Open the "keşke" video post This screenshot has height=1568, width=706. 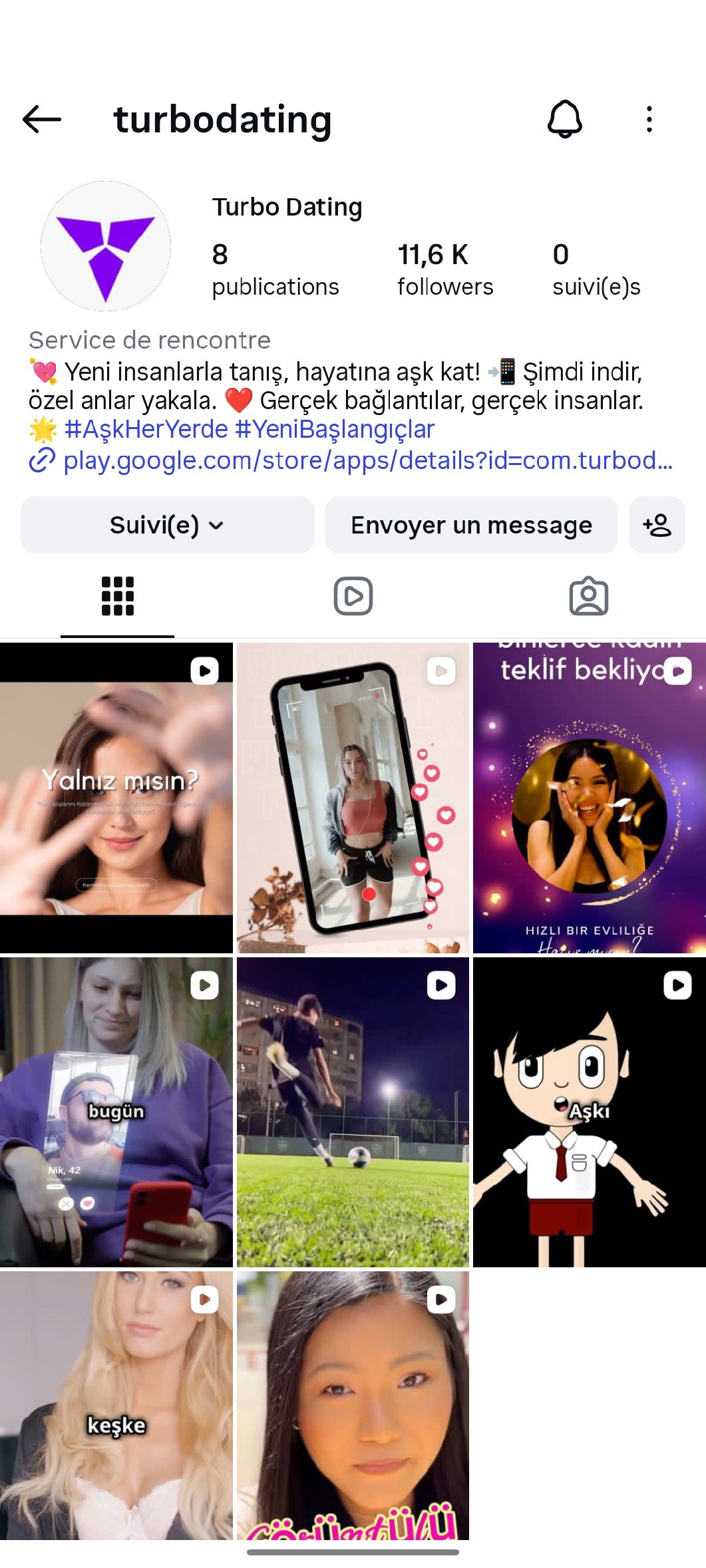coord(116,1405)
